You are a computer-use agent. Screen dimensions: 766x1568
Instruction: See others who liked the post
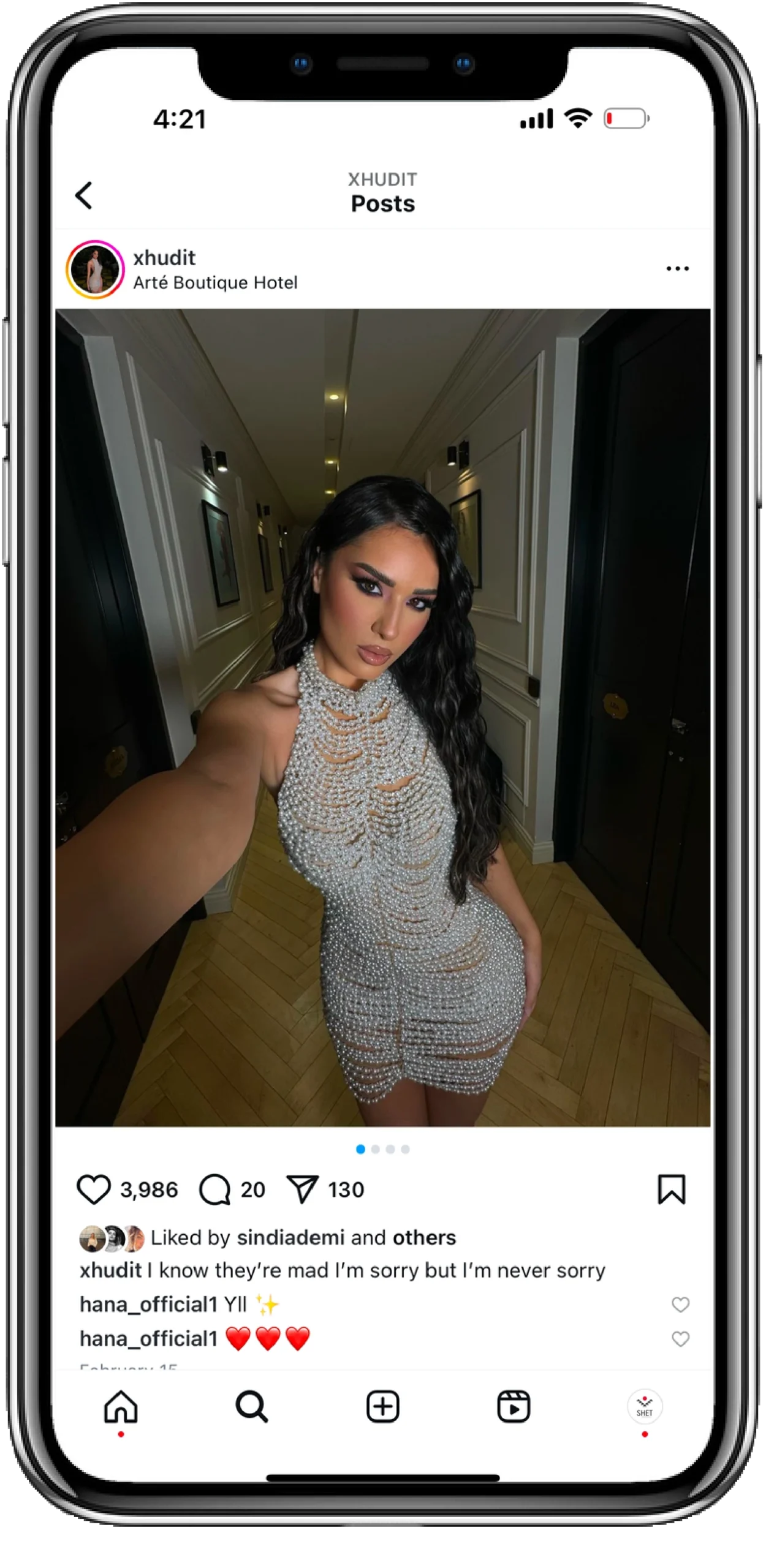(x=424, y=1238)
